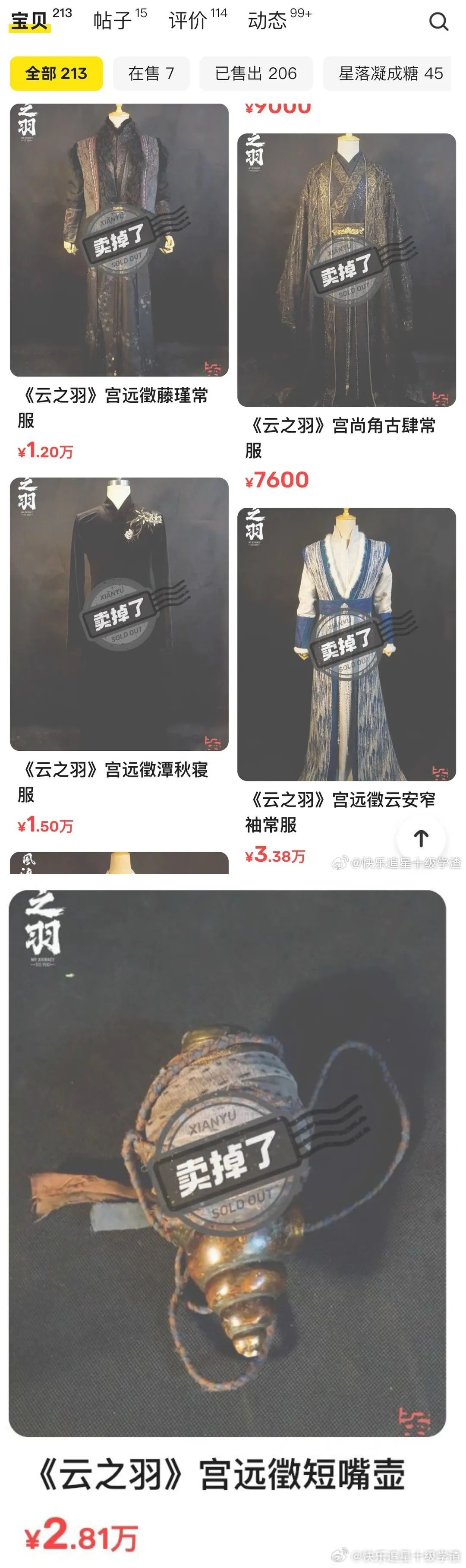466x1568 pixels.
Task: Open the 宫远徵短嘴壶 listing
Action: [x=227, y=1163]
